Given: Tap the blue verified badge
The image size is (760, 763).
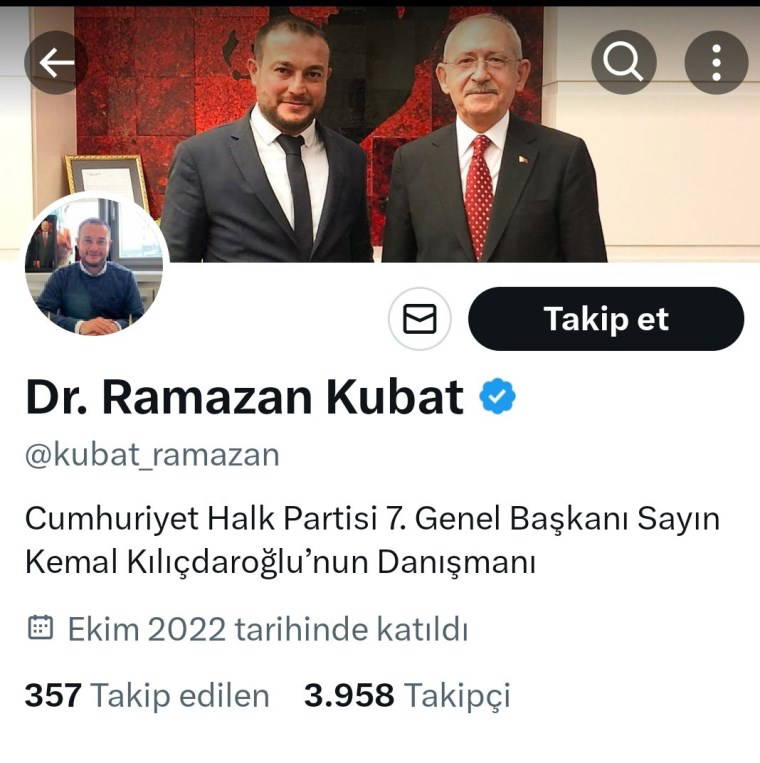Looking at the screenshot, I should pos(497,397).
